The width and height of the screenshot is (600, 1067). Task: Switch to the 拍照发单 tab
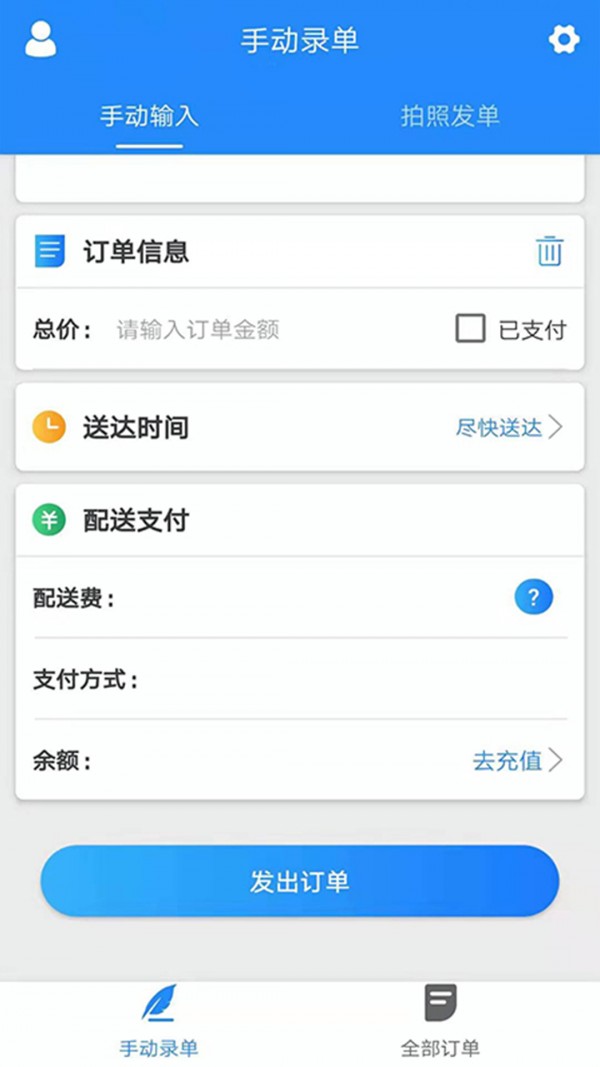(450, 116)
